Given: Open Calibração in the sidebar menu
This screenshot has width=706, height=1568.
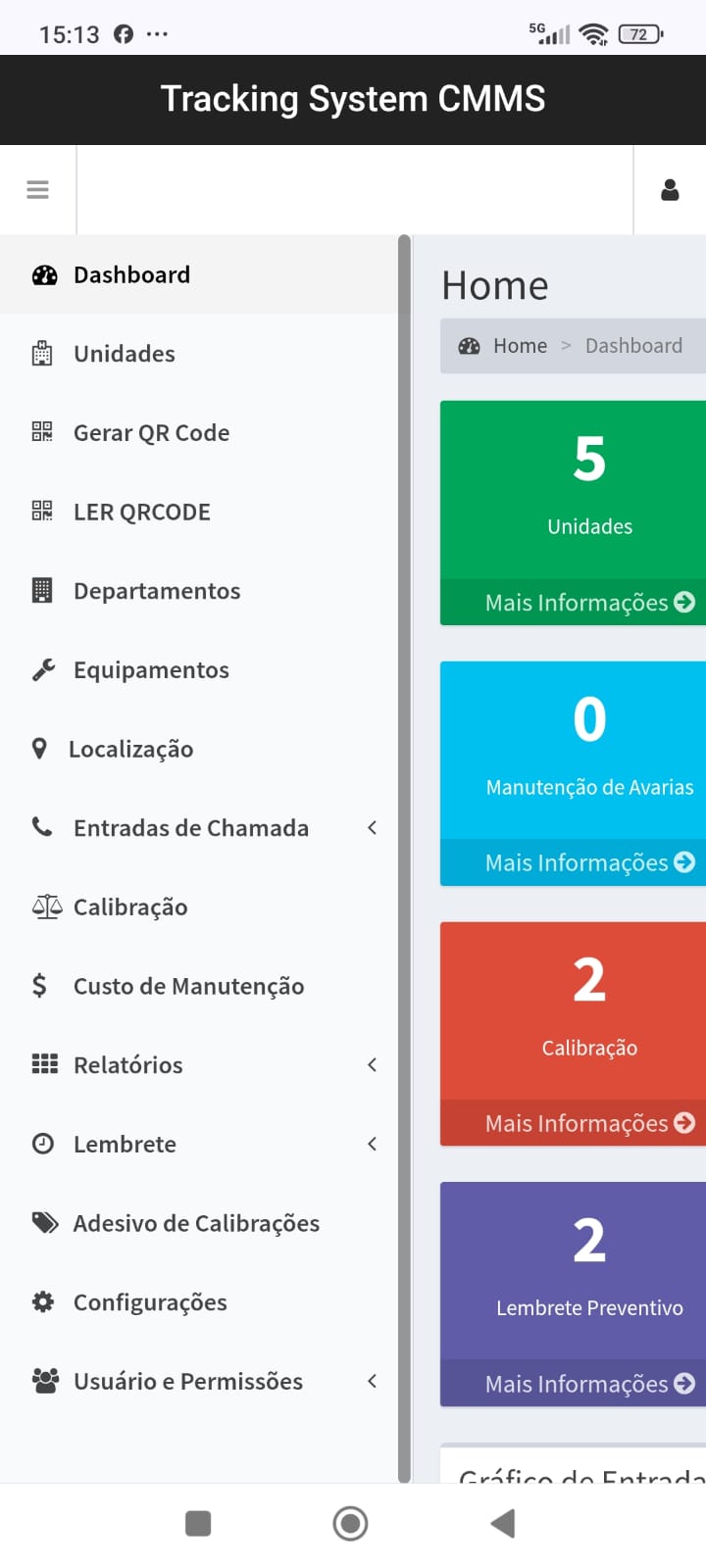Looking at the screenshot, I should 129,907.
